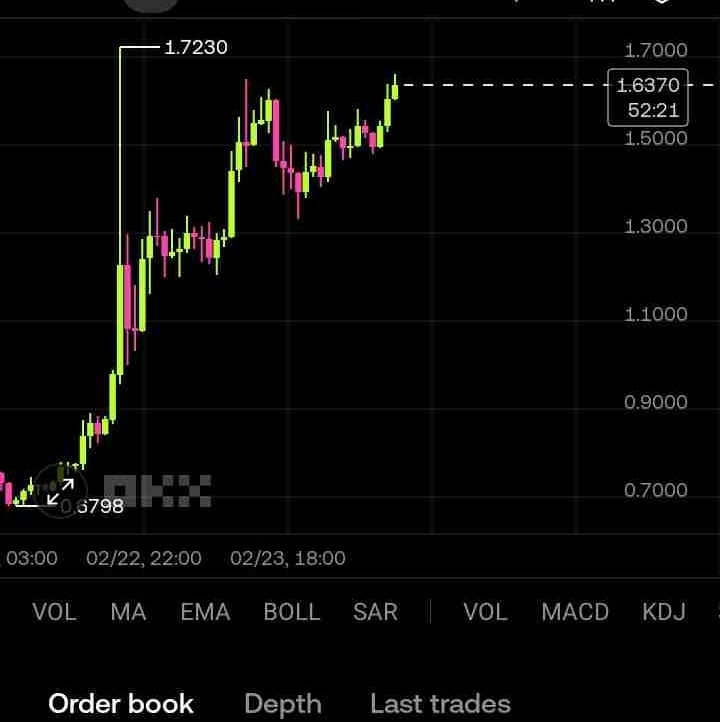Screen dimensions: 720x722
Task: Switch to the Order book tab
Action: tap(121, 704)
